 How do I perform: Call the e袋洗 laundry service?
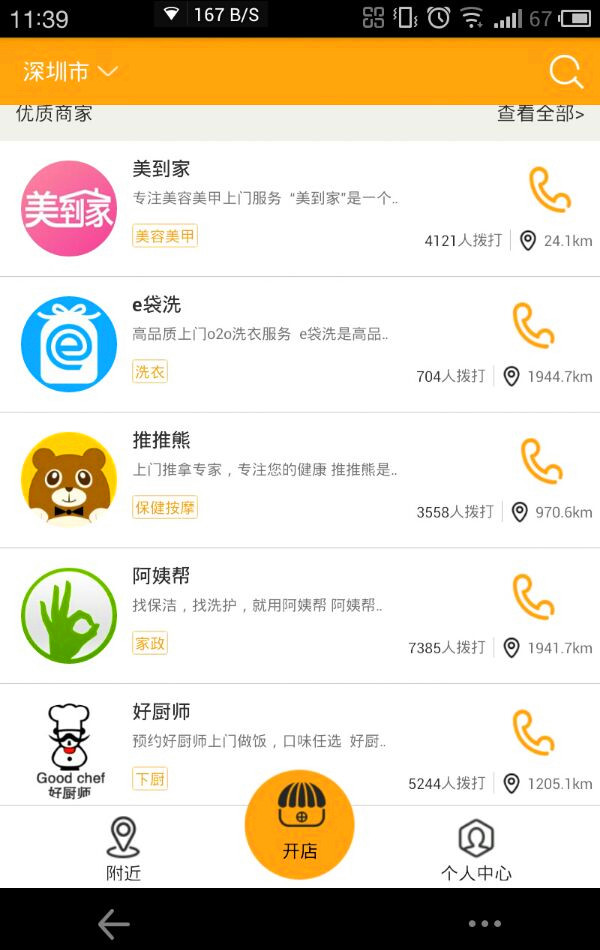click(x=533, y=325)
